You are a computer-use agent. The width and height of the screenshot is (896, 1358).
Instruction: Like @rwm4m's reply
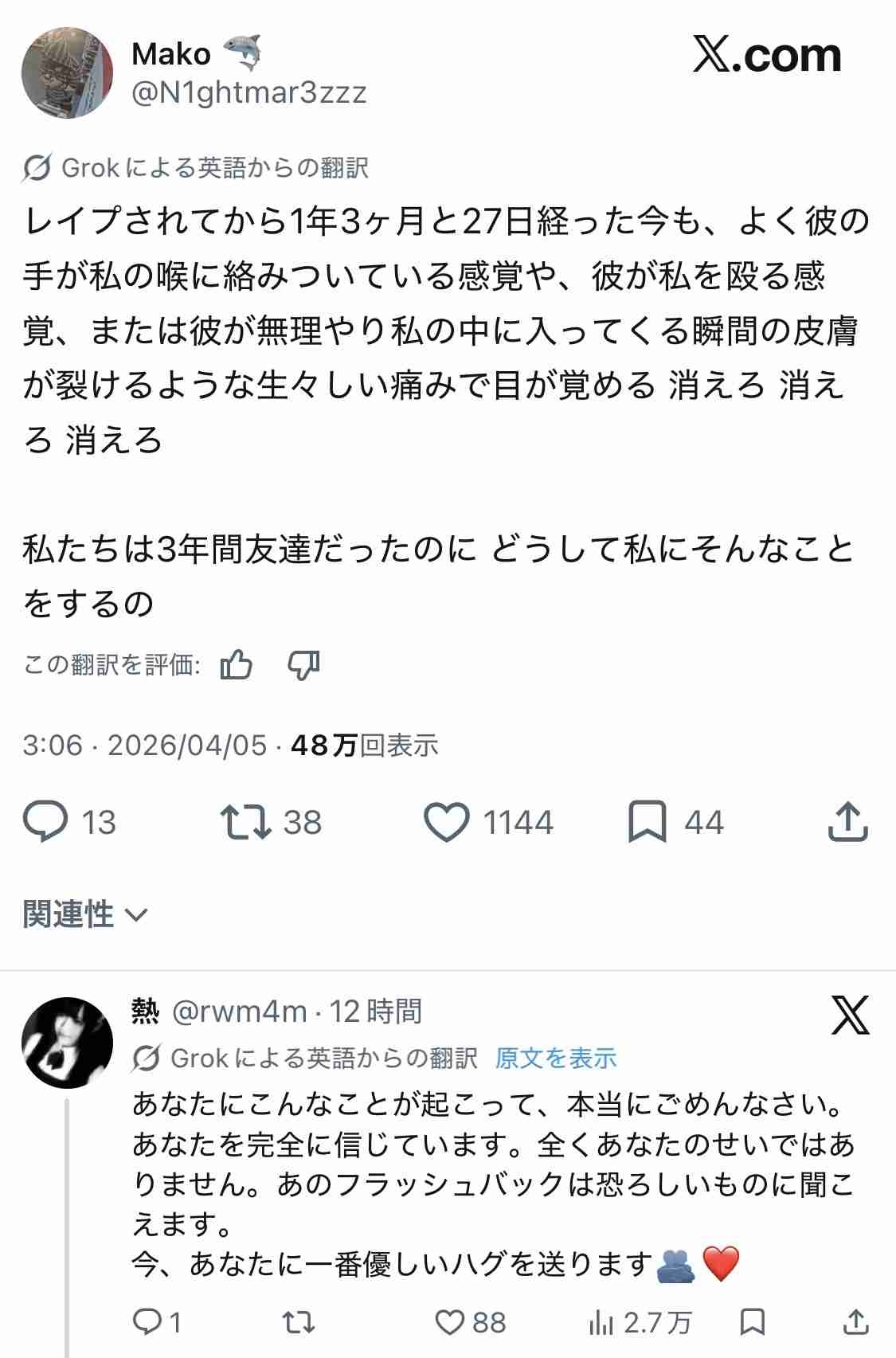point(450,1322)
